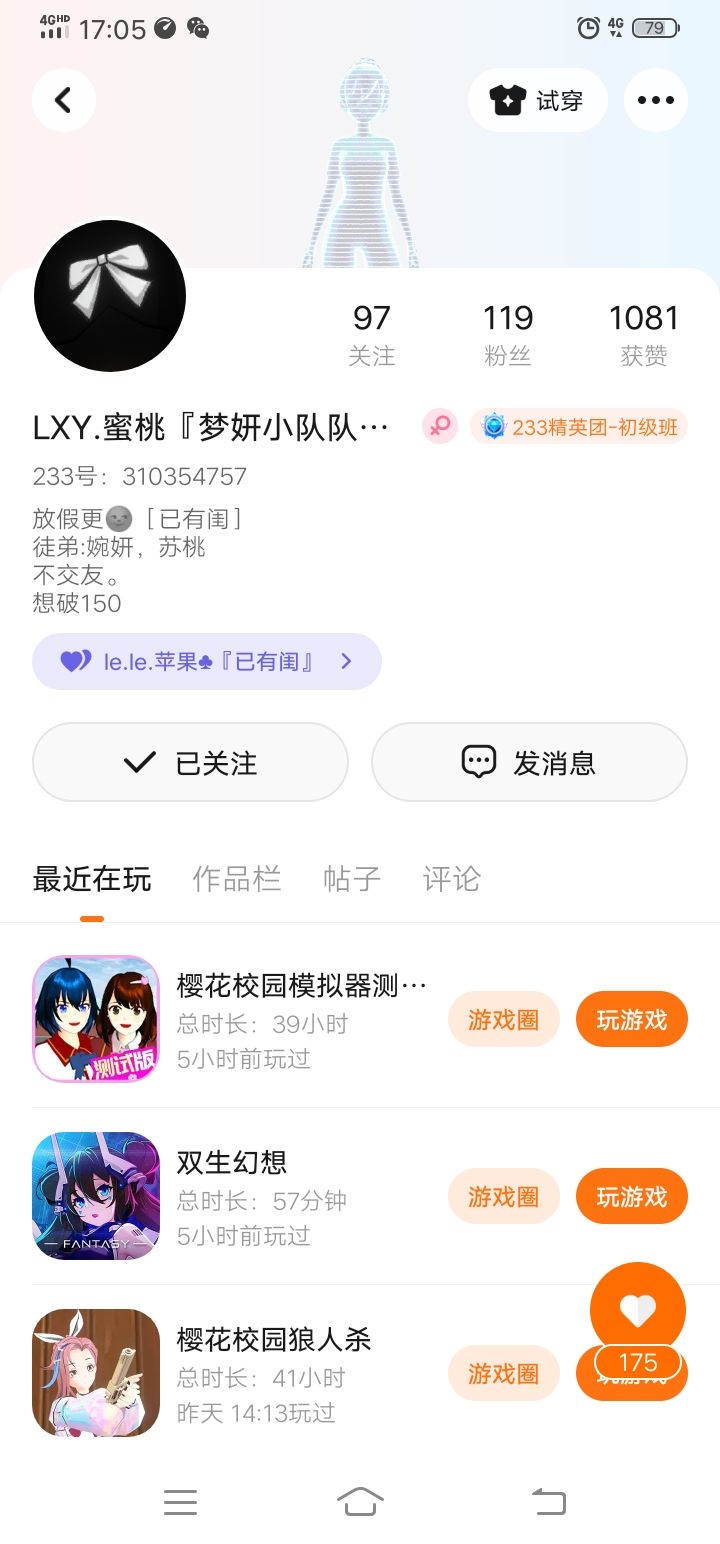Like the profile with floating heart button
This screenshot has height=1544, width=720.
tap(637, 1309)
